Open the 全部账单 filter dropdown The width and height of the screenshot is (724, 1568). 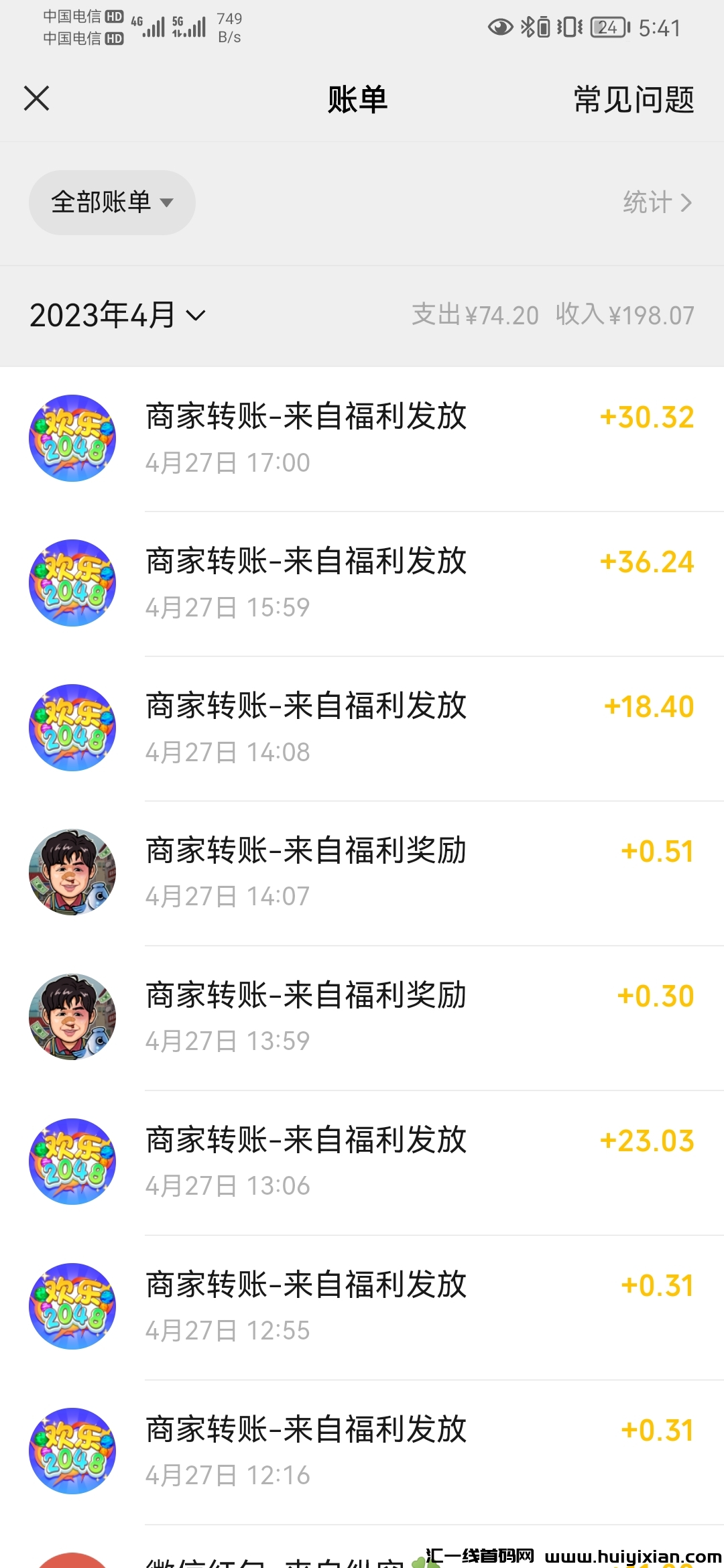[x=112, y=202]
